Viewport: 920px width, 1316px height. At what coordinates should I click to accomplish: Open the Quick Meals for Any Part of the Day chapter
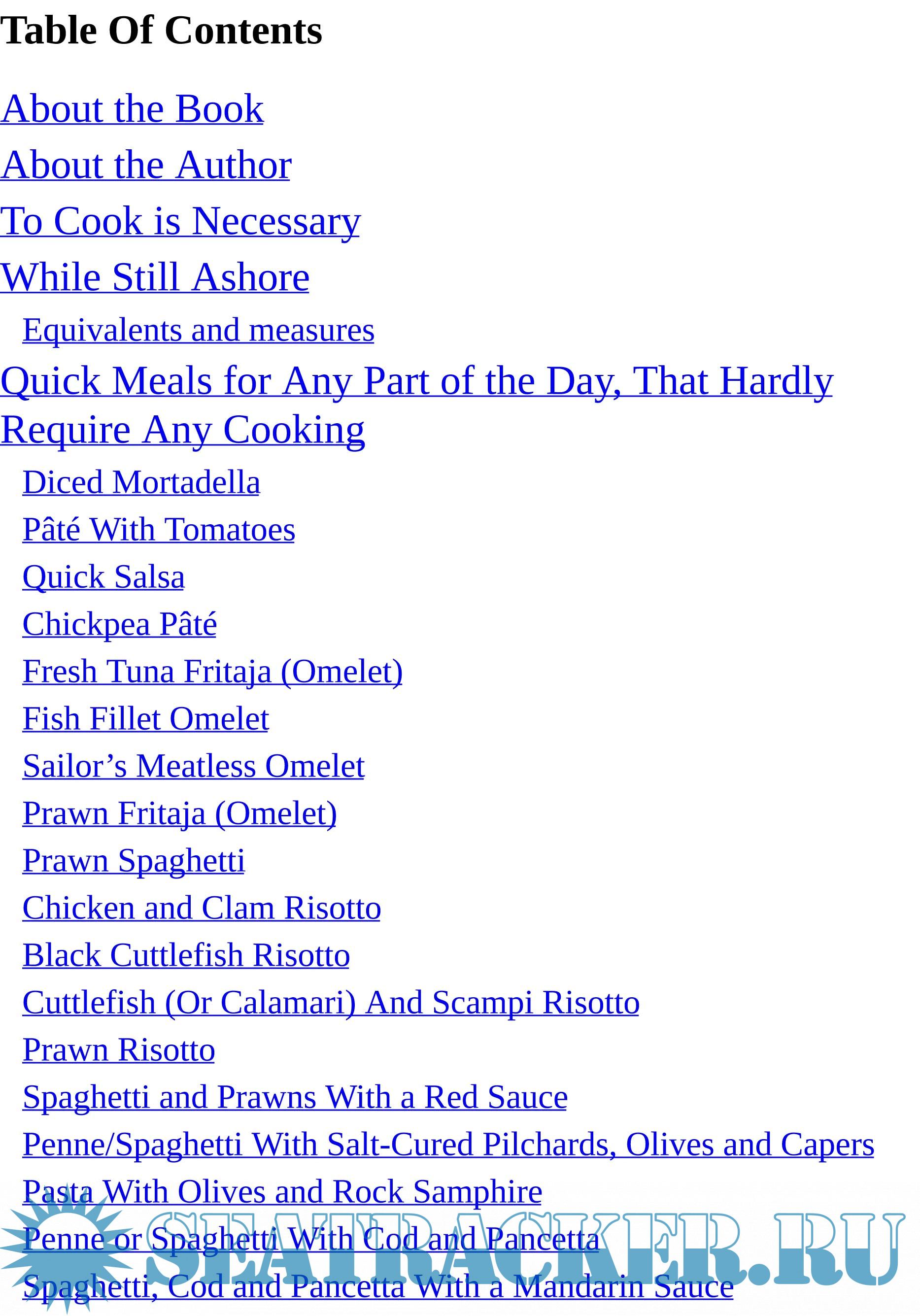[416, 381]
